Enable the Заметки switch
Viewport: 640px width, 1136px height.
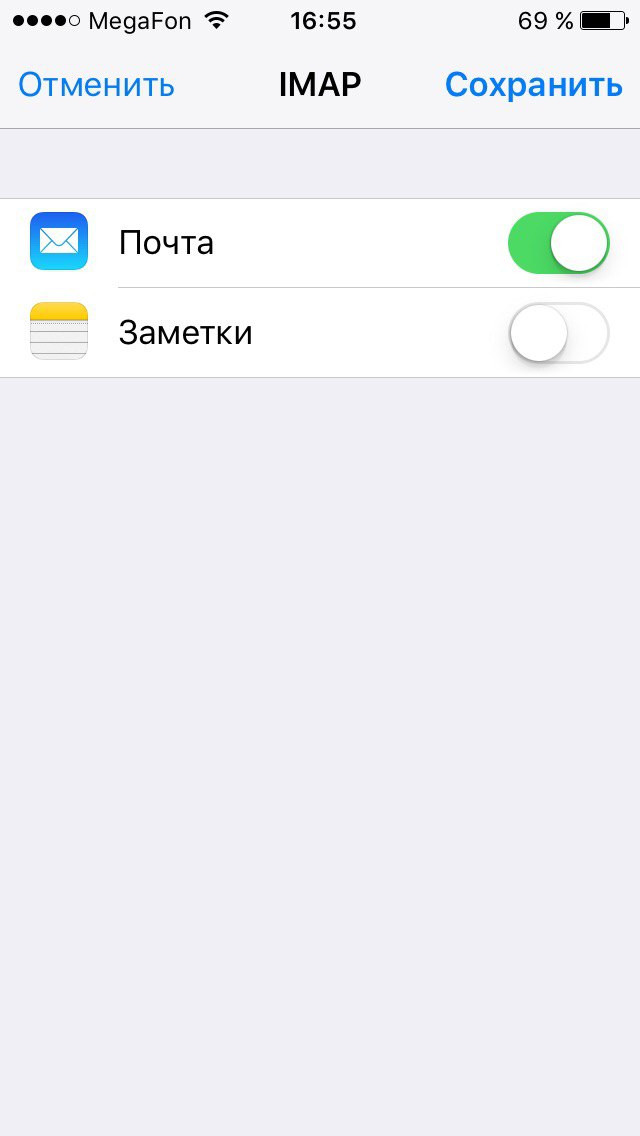[x=558, y=333]
